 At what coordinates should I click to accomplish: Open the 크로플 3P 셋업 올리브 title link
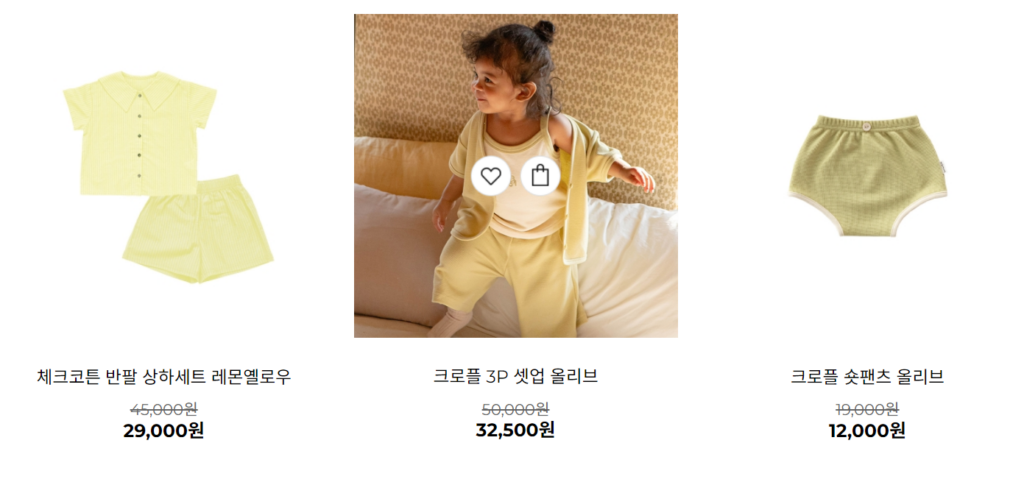tap(515, 377)
